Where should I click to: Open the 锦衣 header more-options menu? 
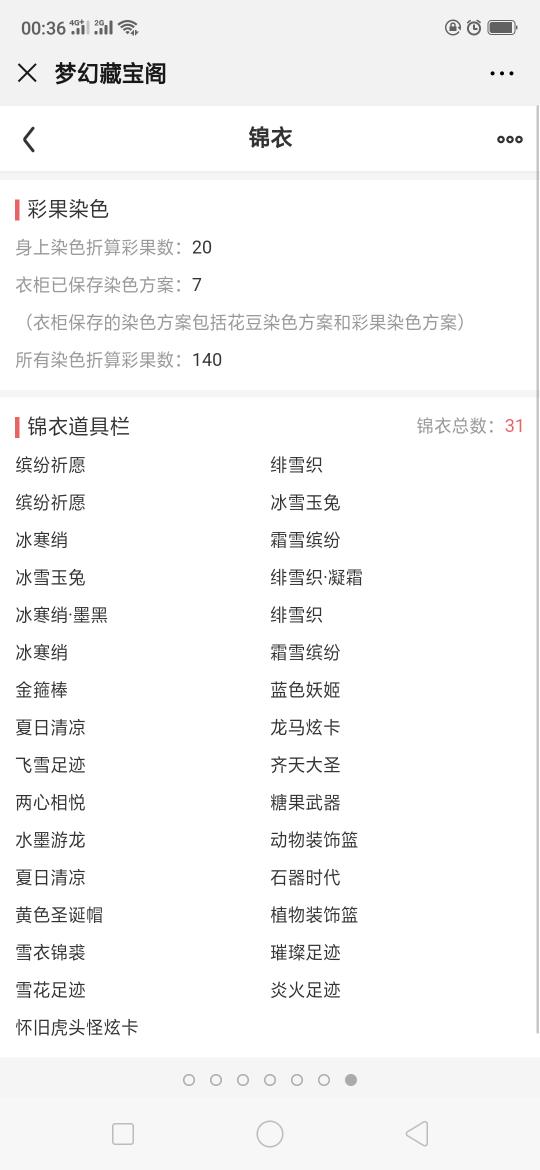509,139
